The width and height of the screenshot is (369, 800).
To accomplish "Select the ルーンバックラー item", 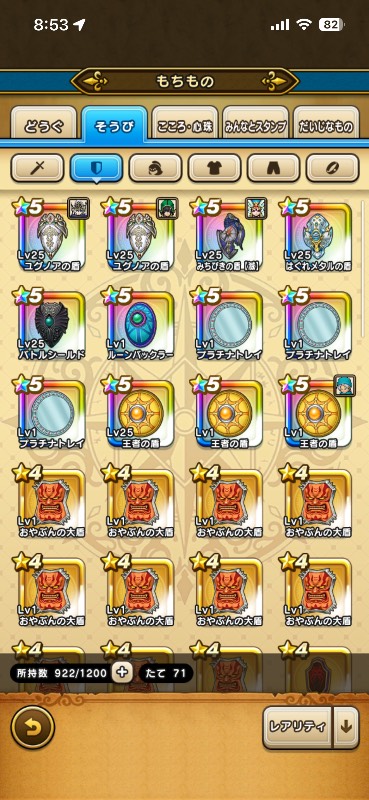I will [140, 323].
